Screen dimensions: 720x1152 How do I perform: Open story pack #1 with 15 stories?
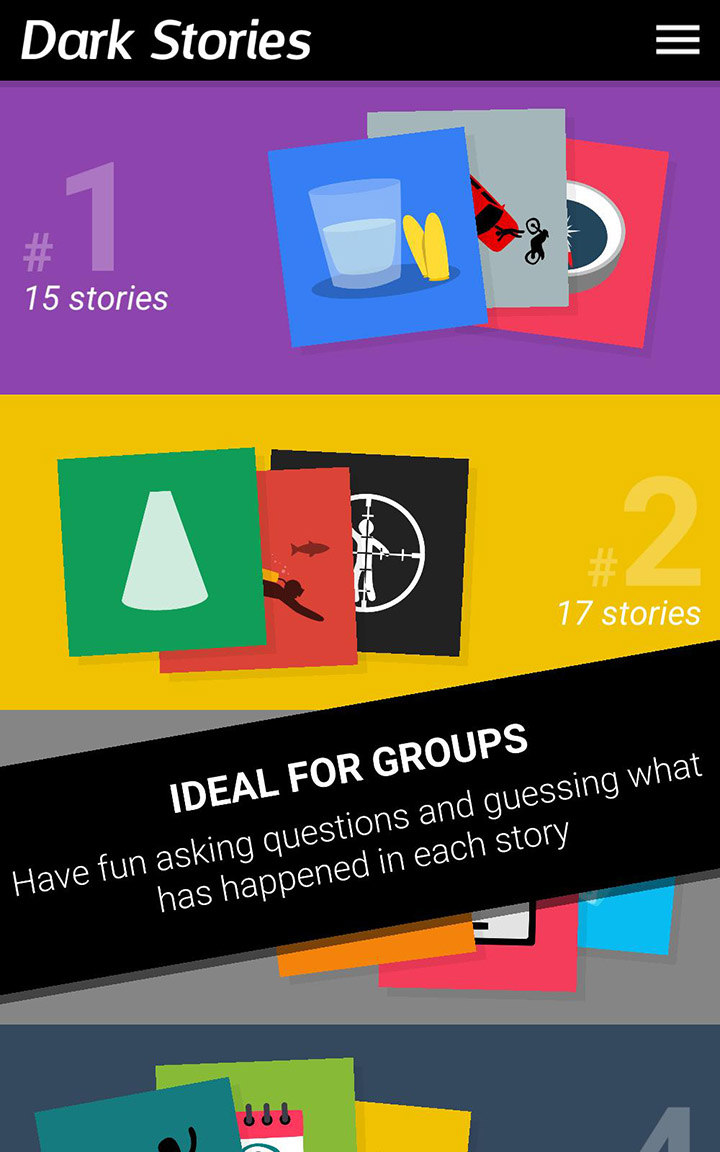[360, 240]
